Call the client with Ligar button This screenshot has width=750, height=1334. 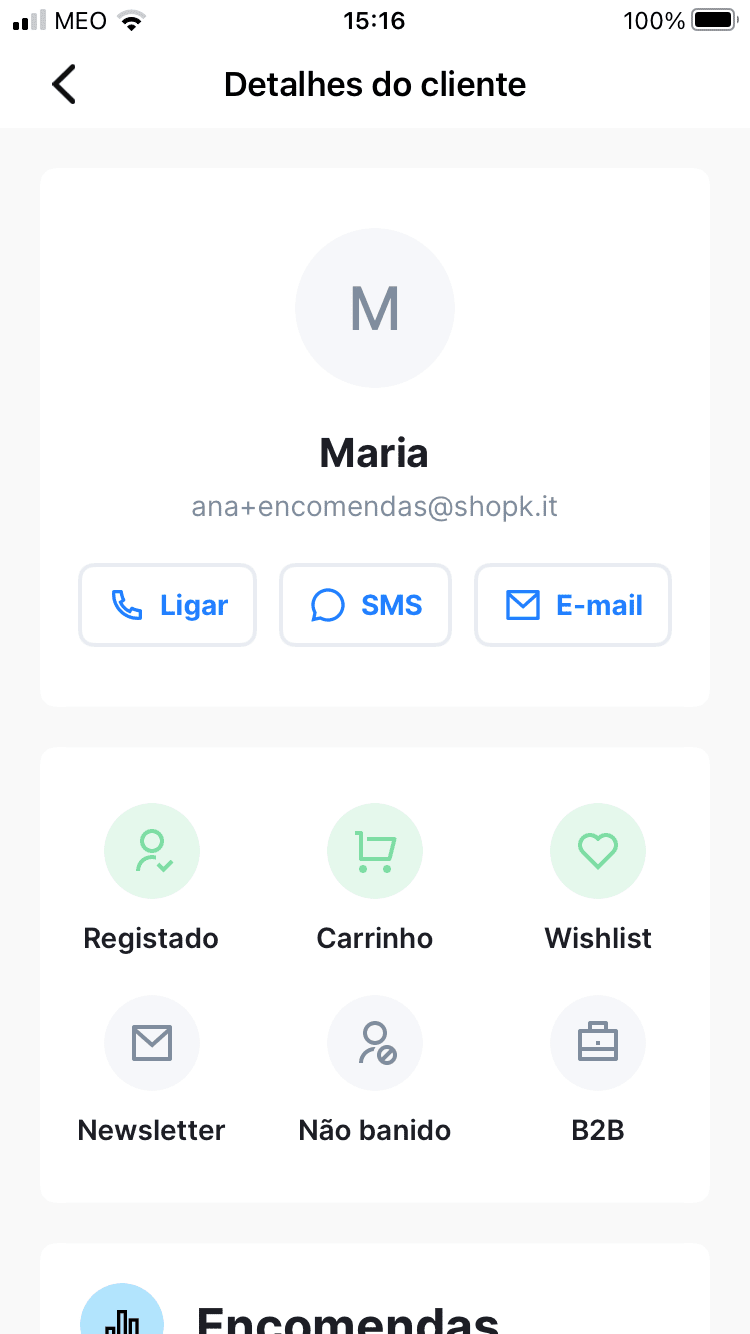click(168, 605)
